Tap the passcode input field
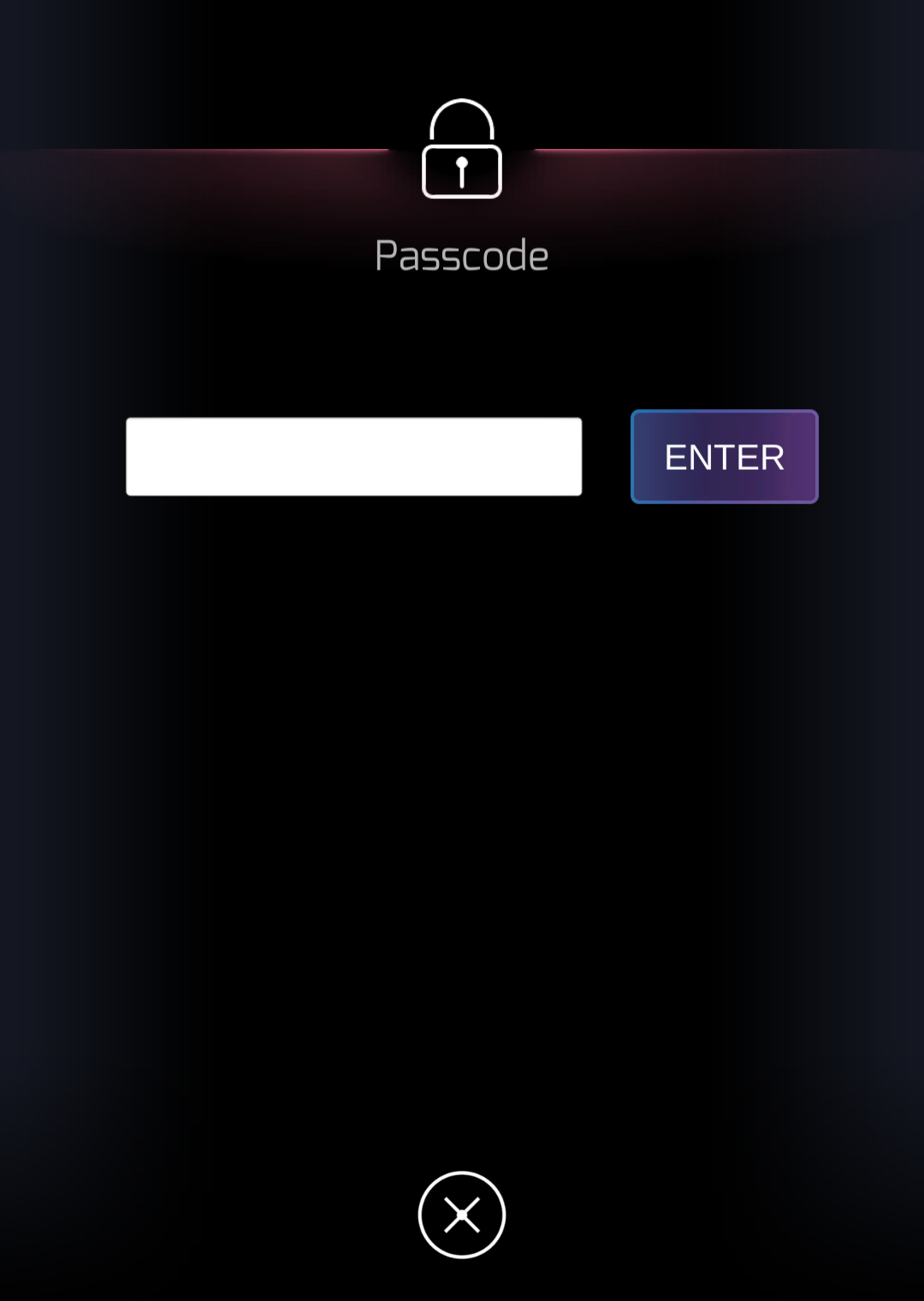Image resolution: width=924 pixels, height=1301 pixels. pyautogui.click(x=353, y=456)
